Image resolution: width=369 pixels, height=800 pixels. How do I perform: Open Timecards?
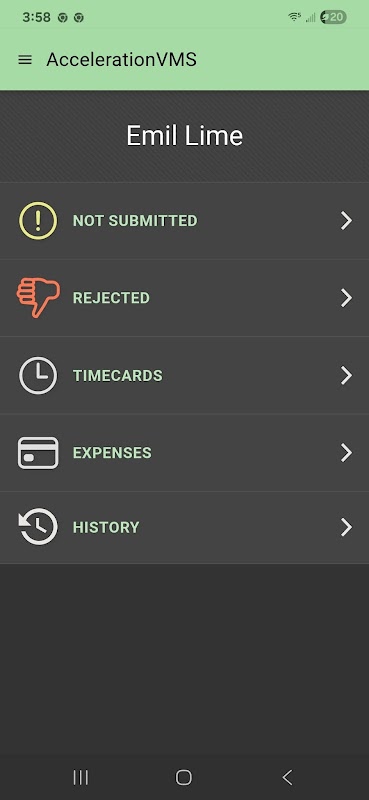[x=184, y=376]
